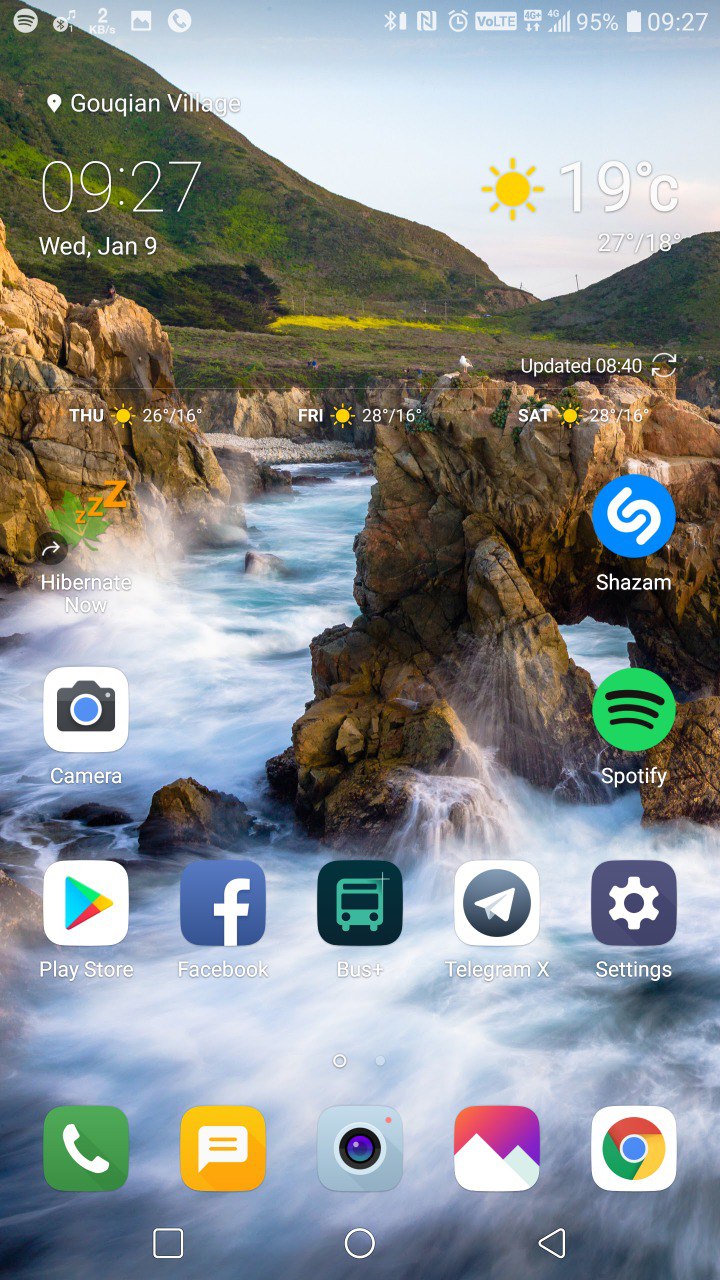Launch Spotify from the home screen

(633, 710)
